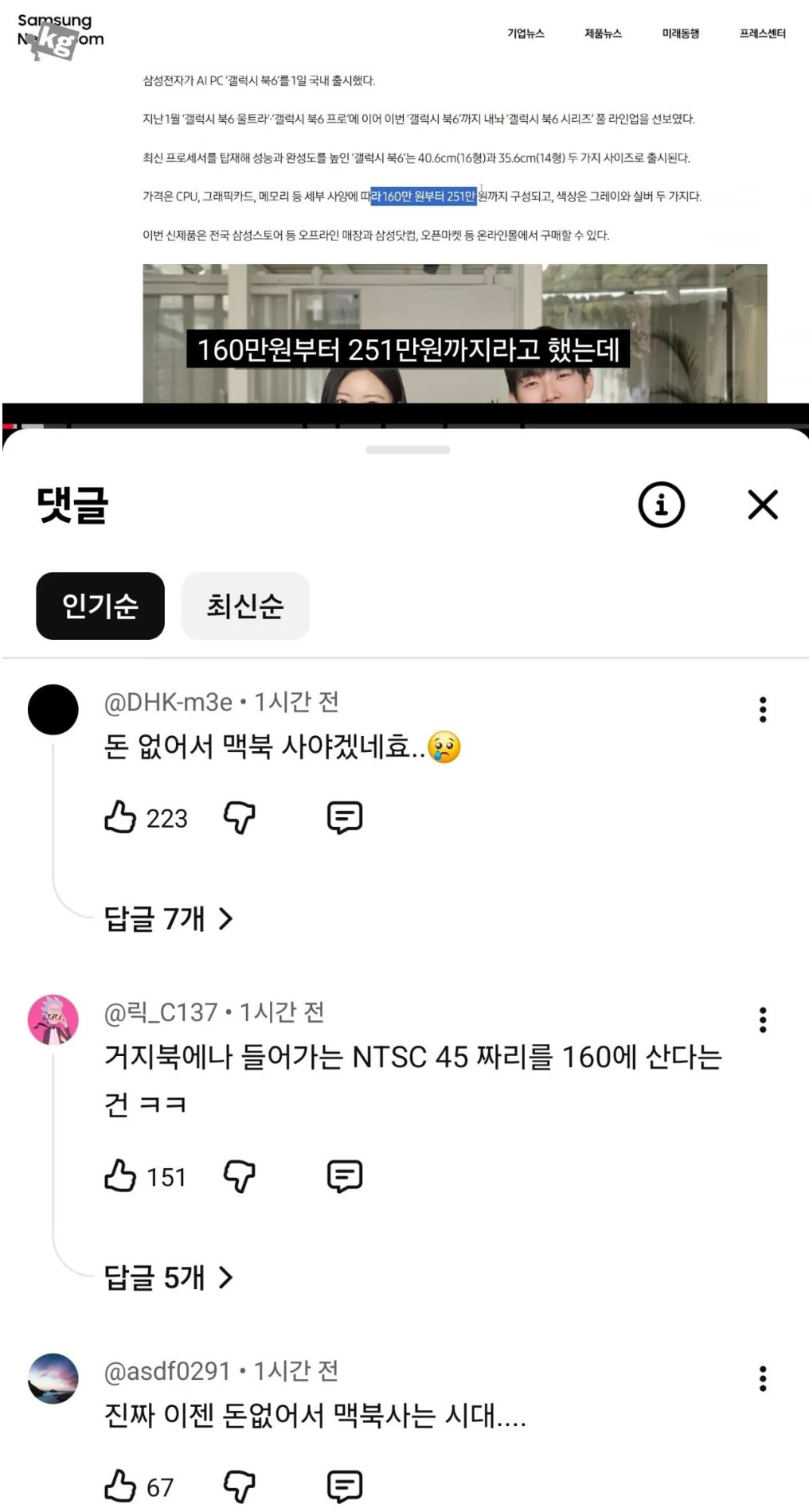Reply to the comment by @릭_C137
This screenshot has width=809, height=1512.
click(345, 1175)
